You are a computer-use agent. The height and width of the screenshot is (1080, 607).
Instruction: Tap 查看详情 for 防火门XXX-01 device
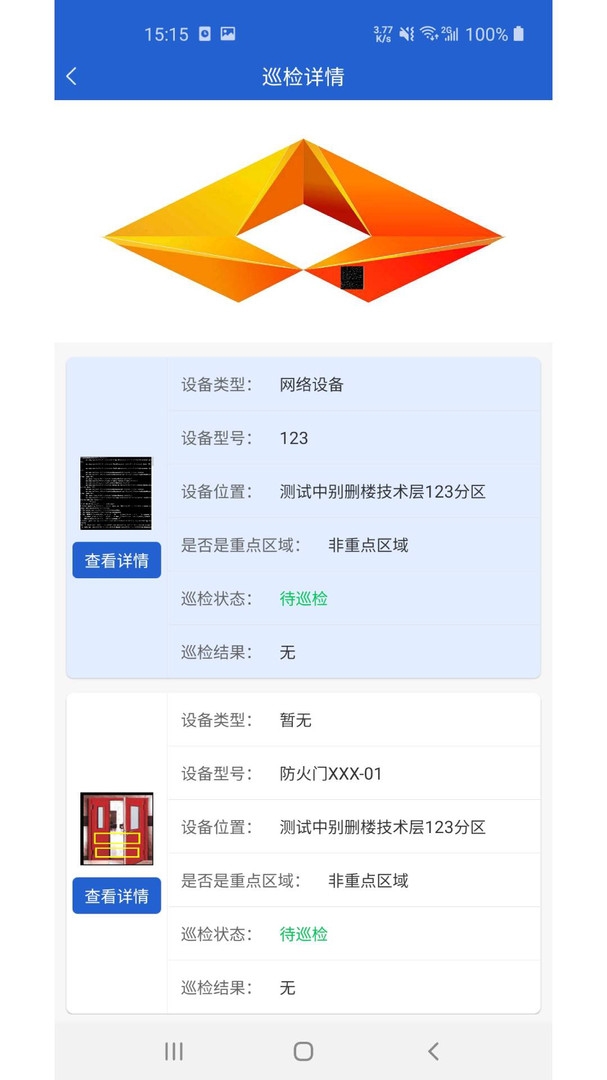[116, 896]
